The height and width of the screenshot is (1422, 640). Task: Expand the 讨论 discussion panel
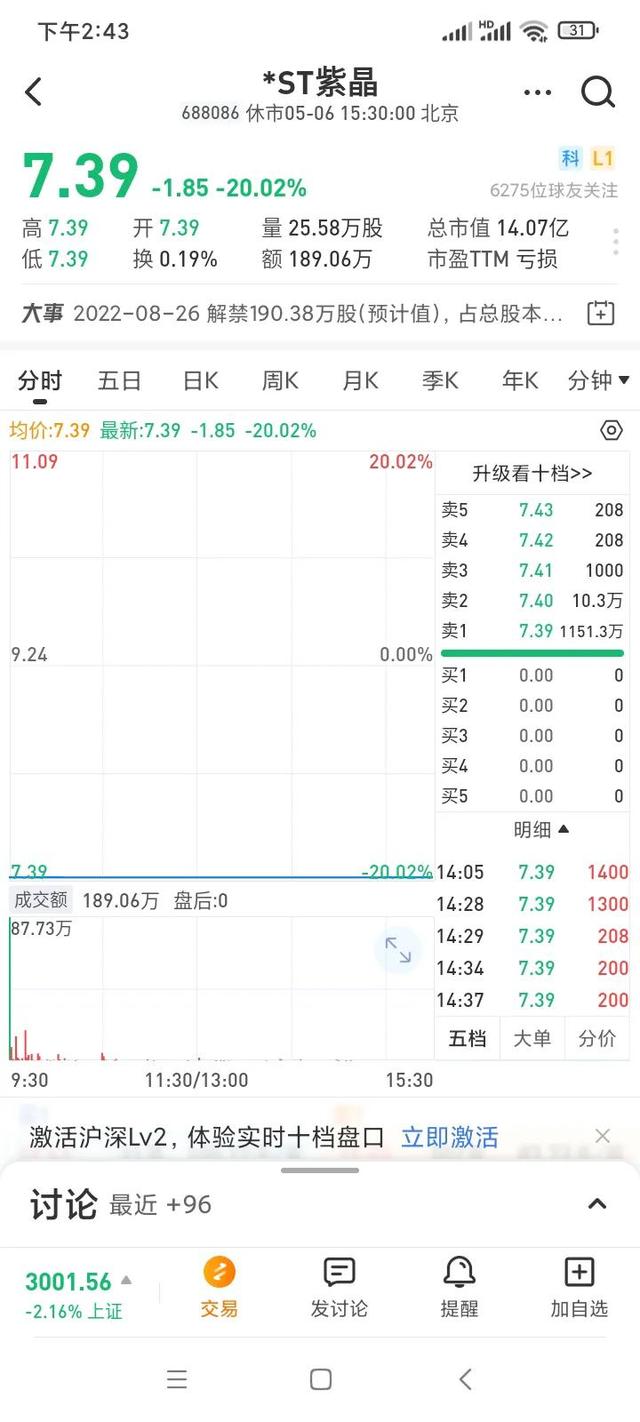pyautogui.click(x=597, y=1204)
